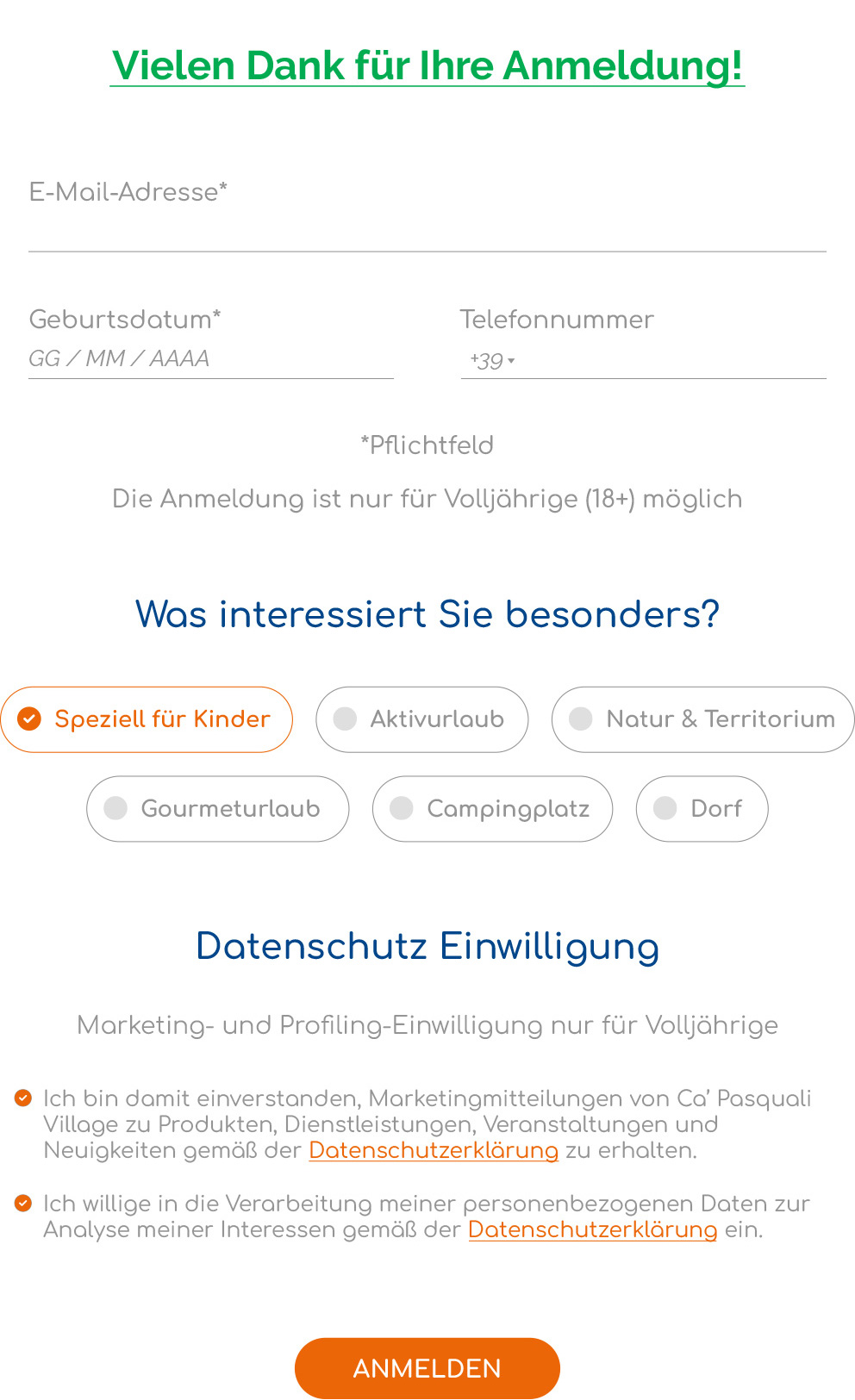The width and height of the screenshot is (855, 1400).
Task: Uncheck the marketing messages consent checkbox
Action: point(23,1098)
